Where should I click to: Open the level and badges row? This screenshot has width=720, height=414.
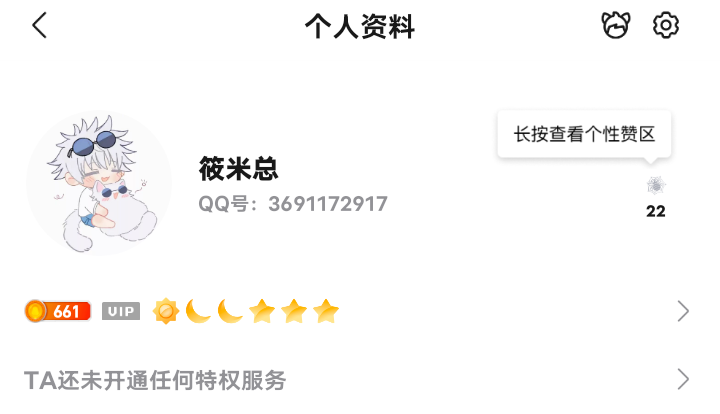click(x=358, y=311)
